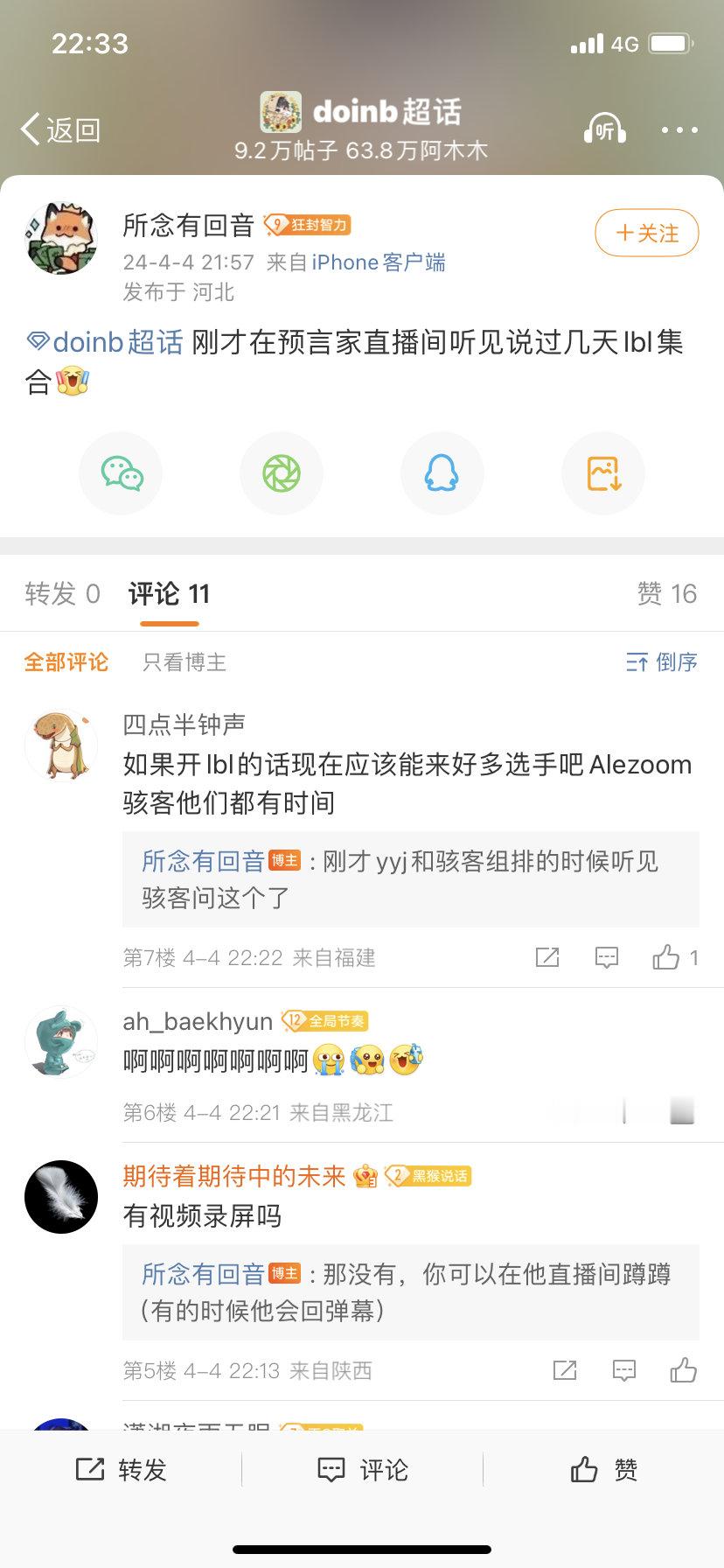Viewport: 724px width, 1568px height.
Task: Open the more options menu (三点图标)
Action: (x=679, y=129)
